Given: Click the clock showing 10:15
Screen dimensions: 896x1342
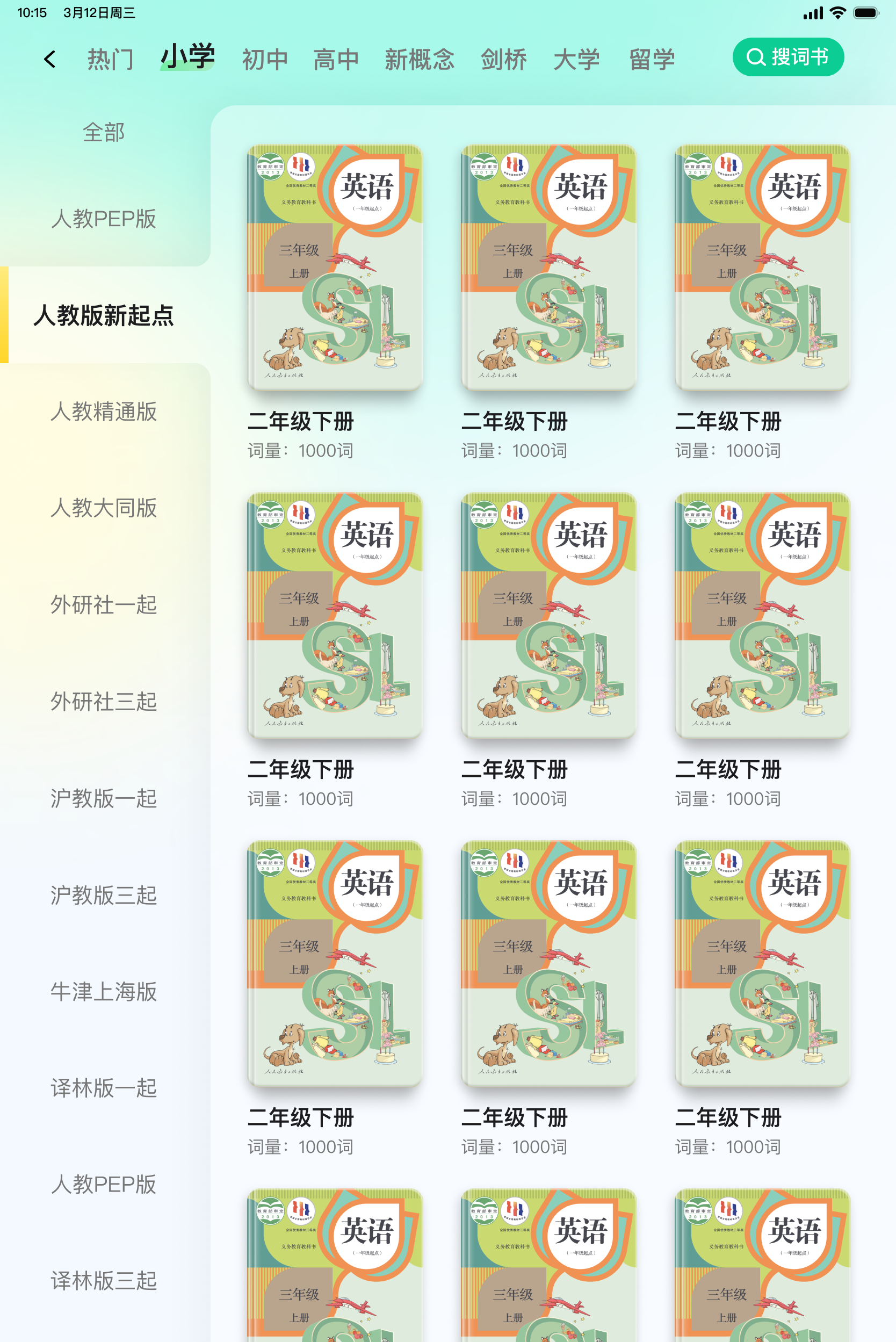Looking at the screenshot, I should tap(32, 12).
